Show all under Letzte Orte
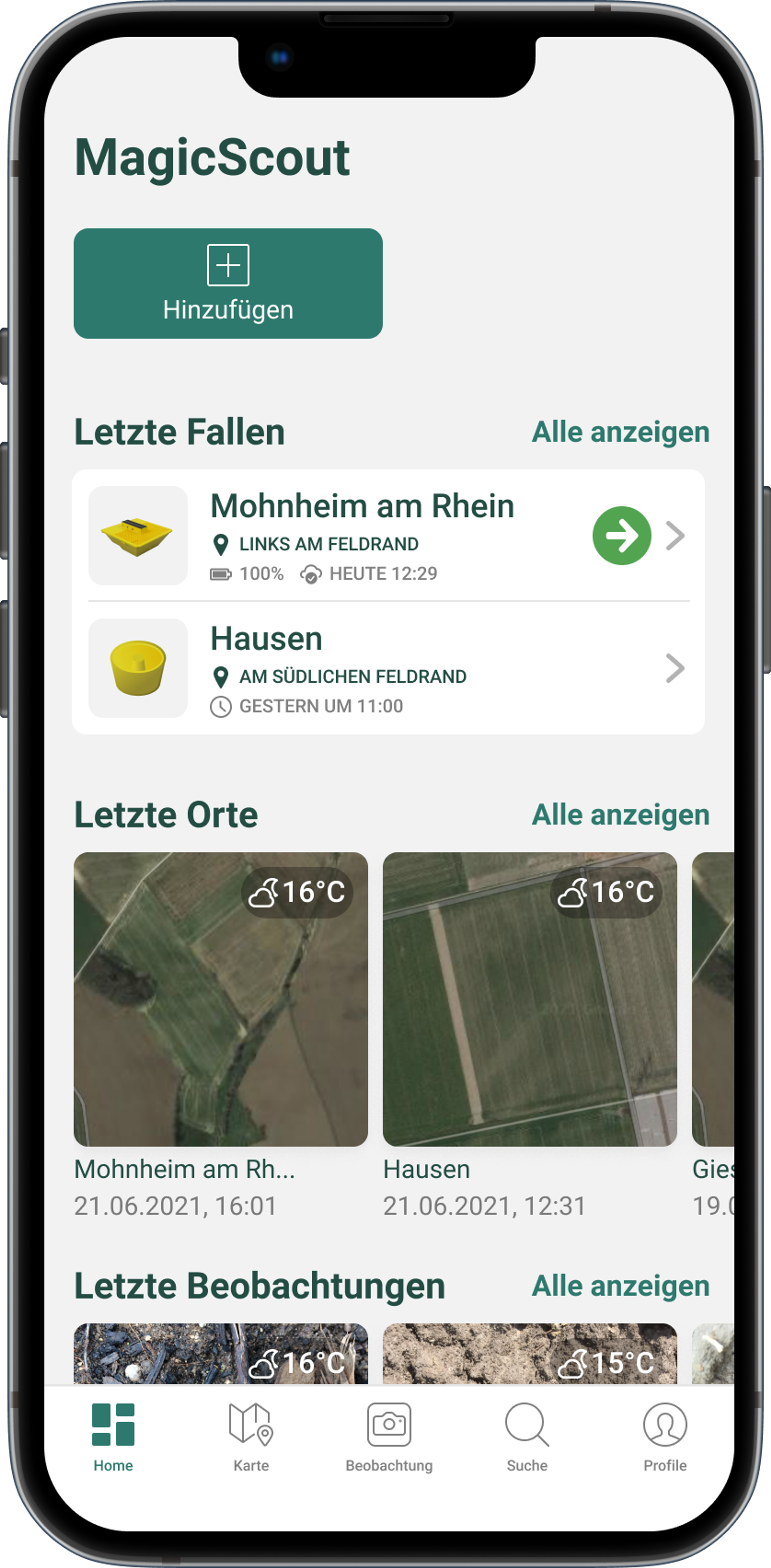The width and height of the screenshot is (771, 1568). (x=620, y=815)
